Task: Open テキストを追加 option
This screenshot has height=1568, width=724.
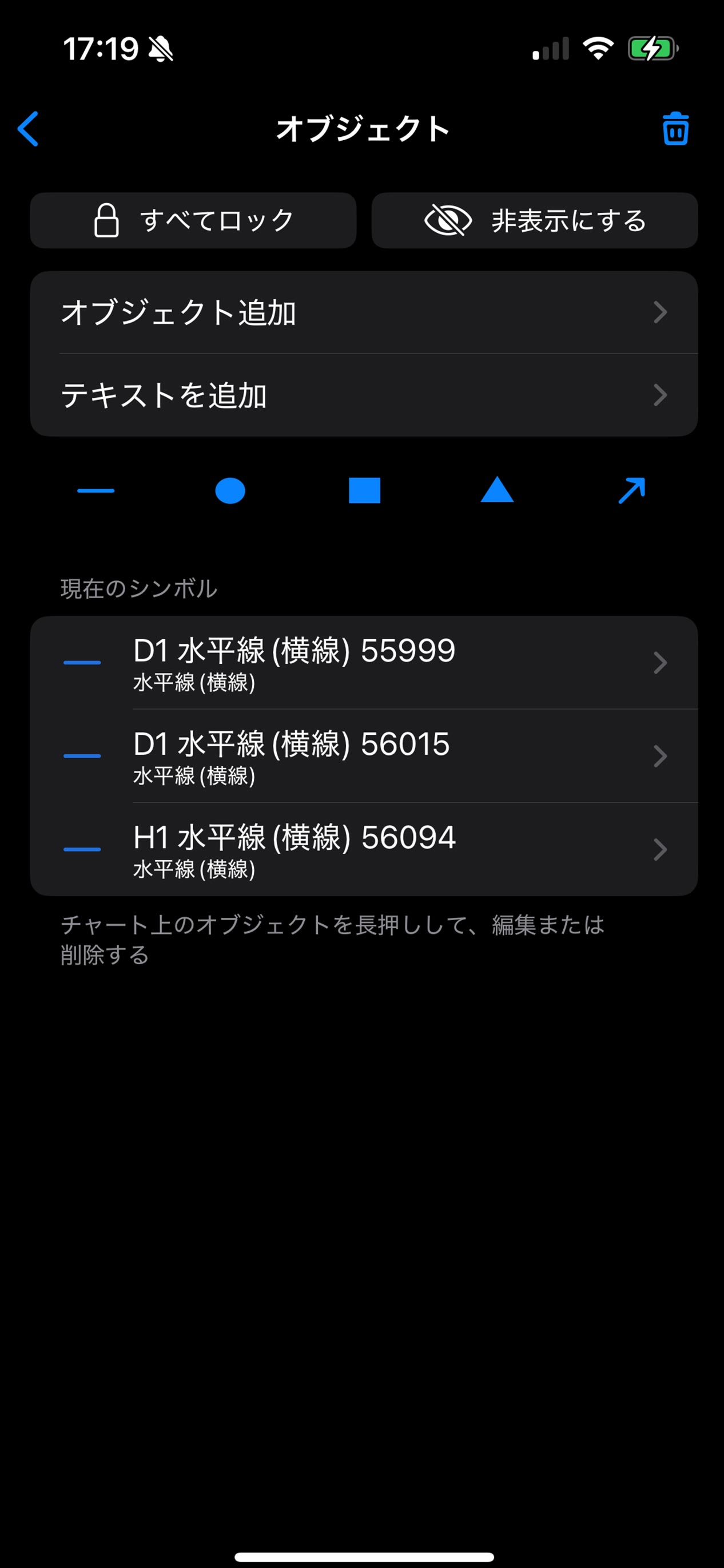Action: point(363,395)
